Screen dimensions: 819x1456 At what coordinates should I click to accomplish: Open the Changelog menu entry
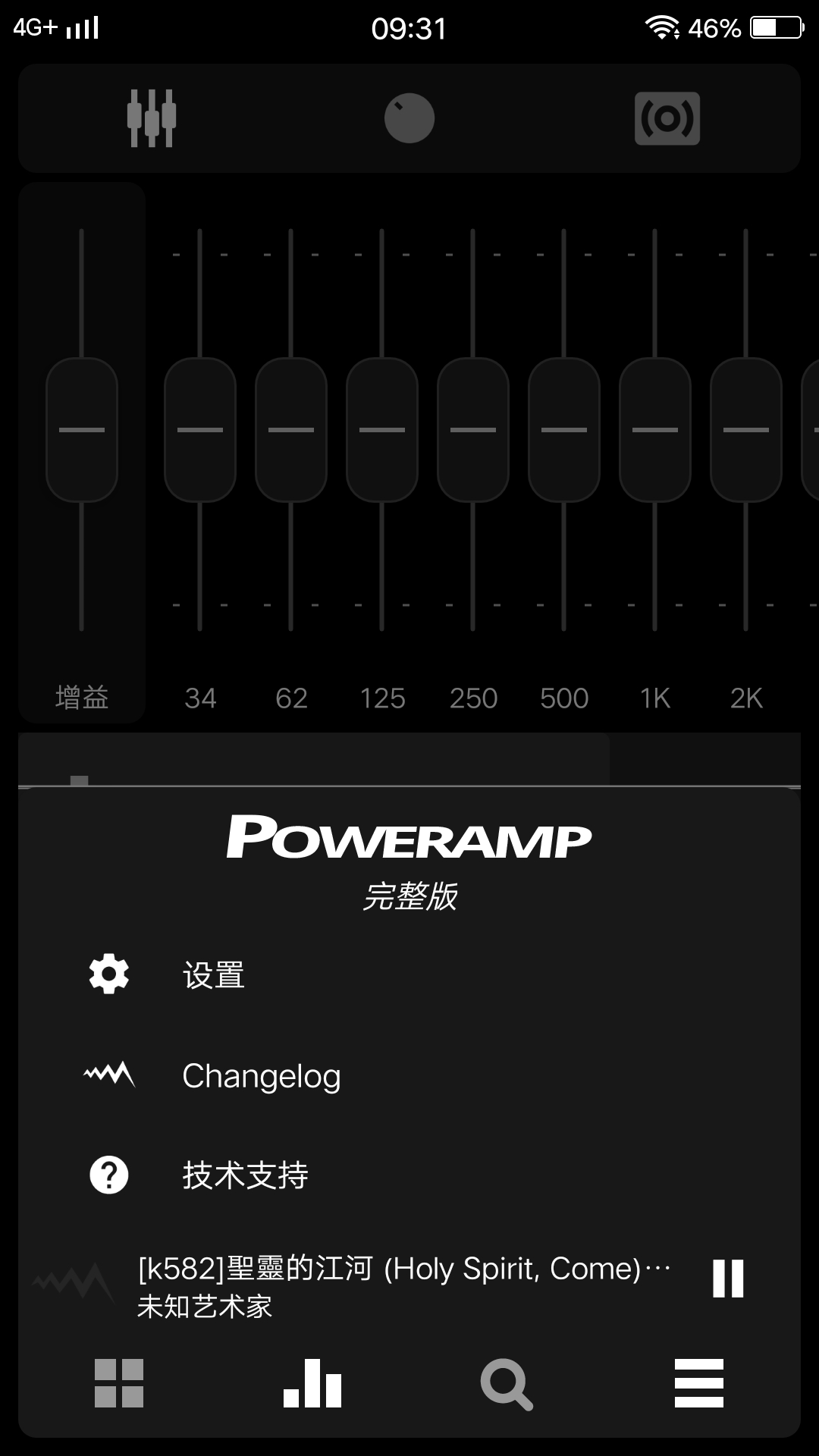coord(262,1075)
